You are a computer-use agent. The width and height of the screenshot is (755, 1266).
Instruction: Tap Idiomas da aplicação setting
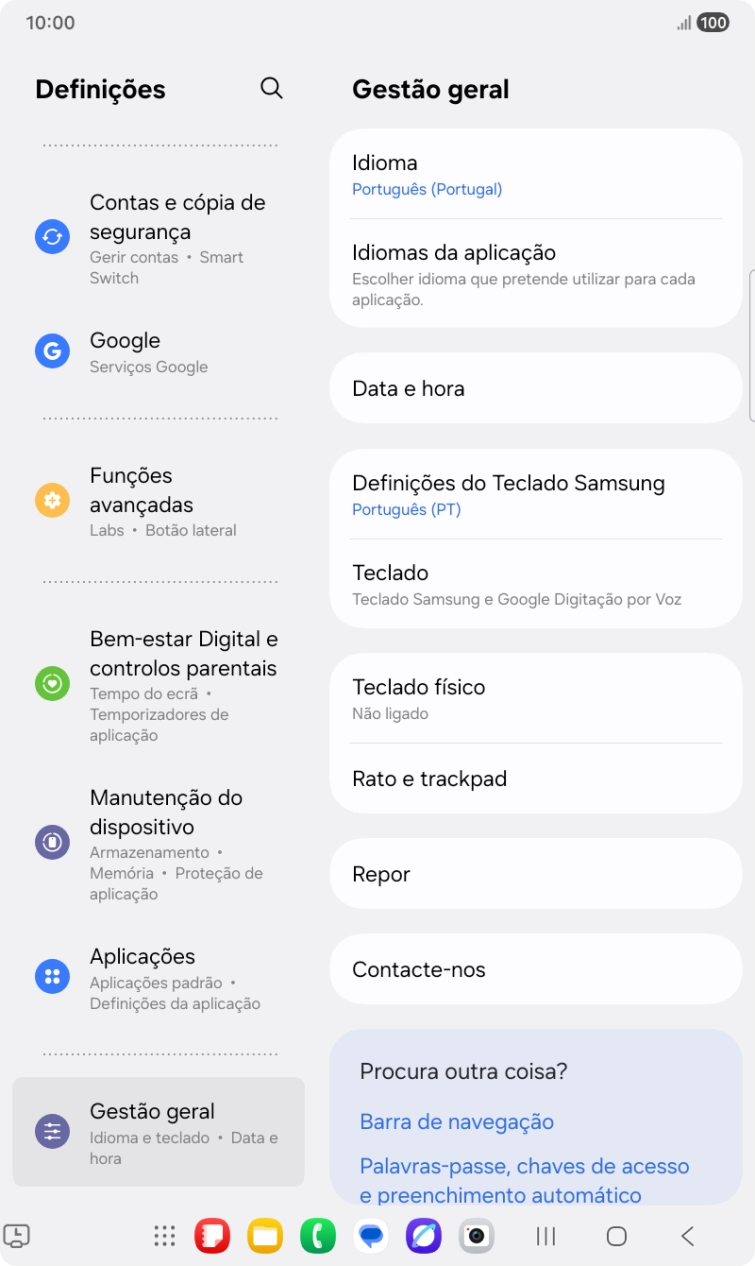[535, 272]
